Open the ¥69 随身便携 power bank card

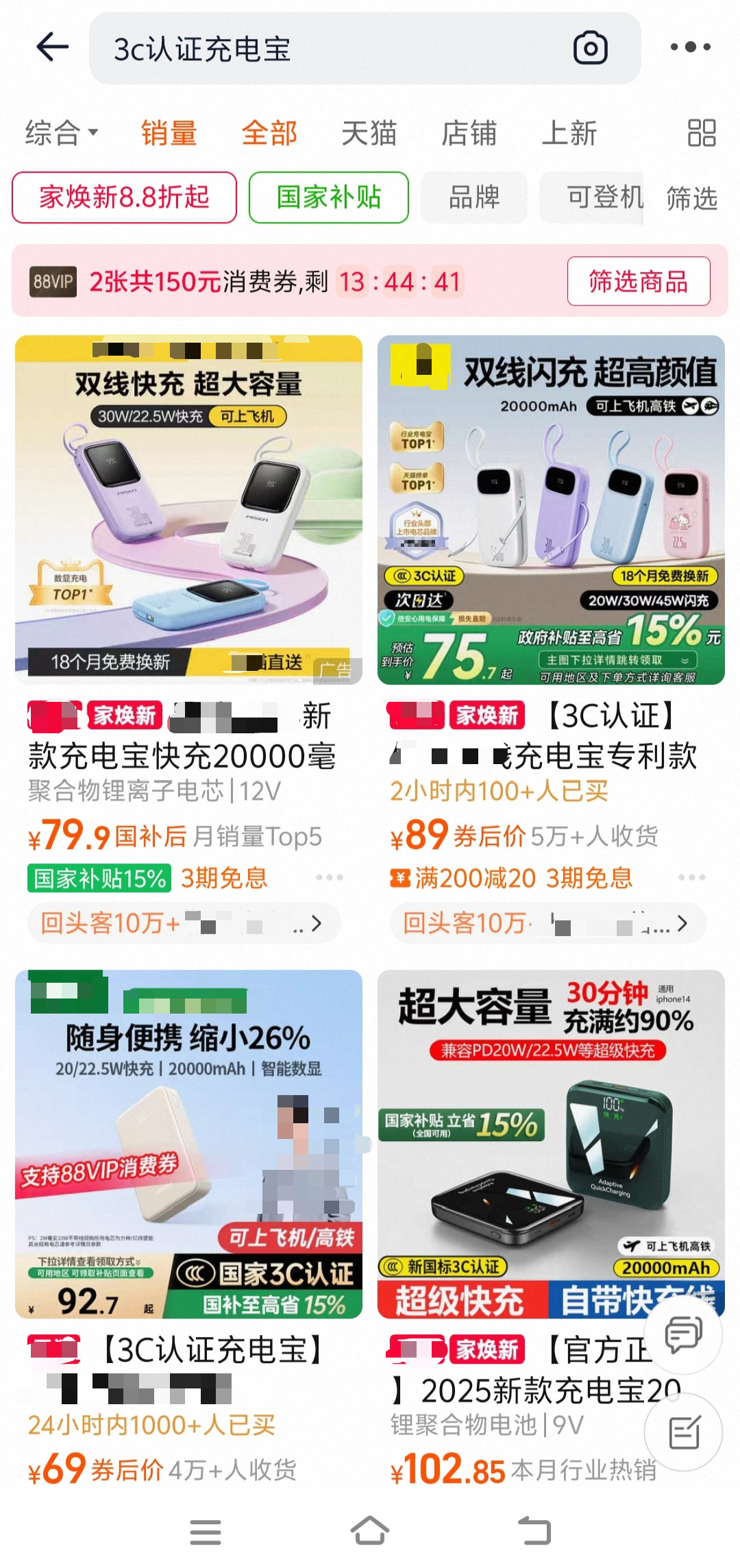(x=188, y=1144)
